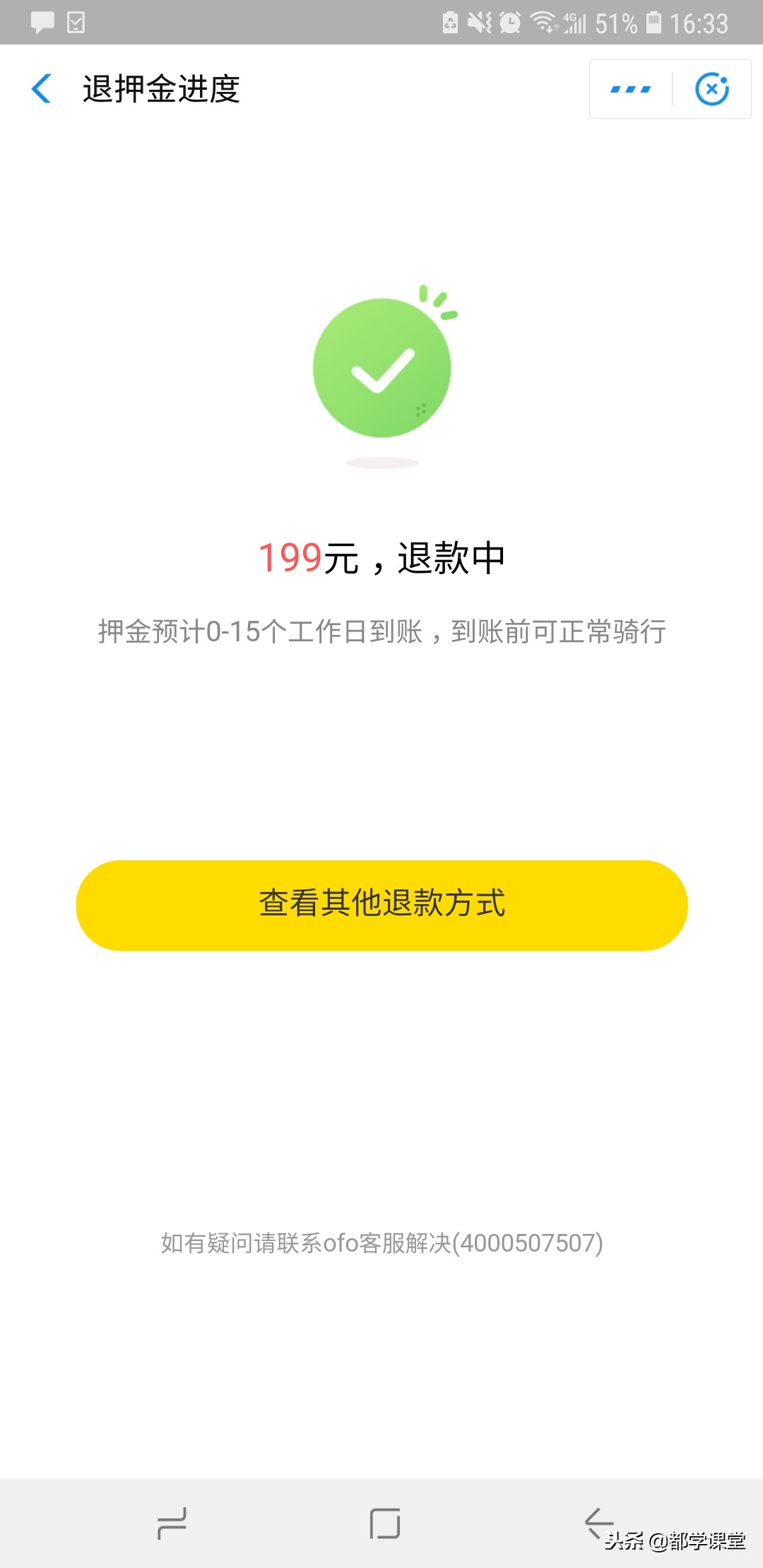The image size is (763, 1568).
Task: Select the 退押金进度 page title
Action: [161, 88]
